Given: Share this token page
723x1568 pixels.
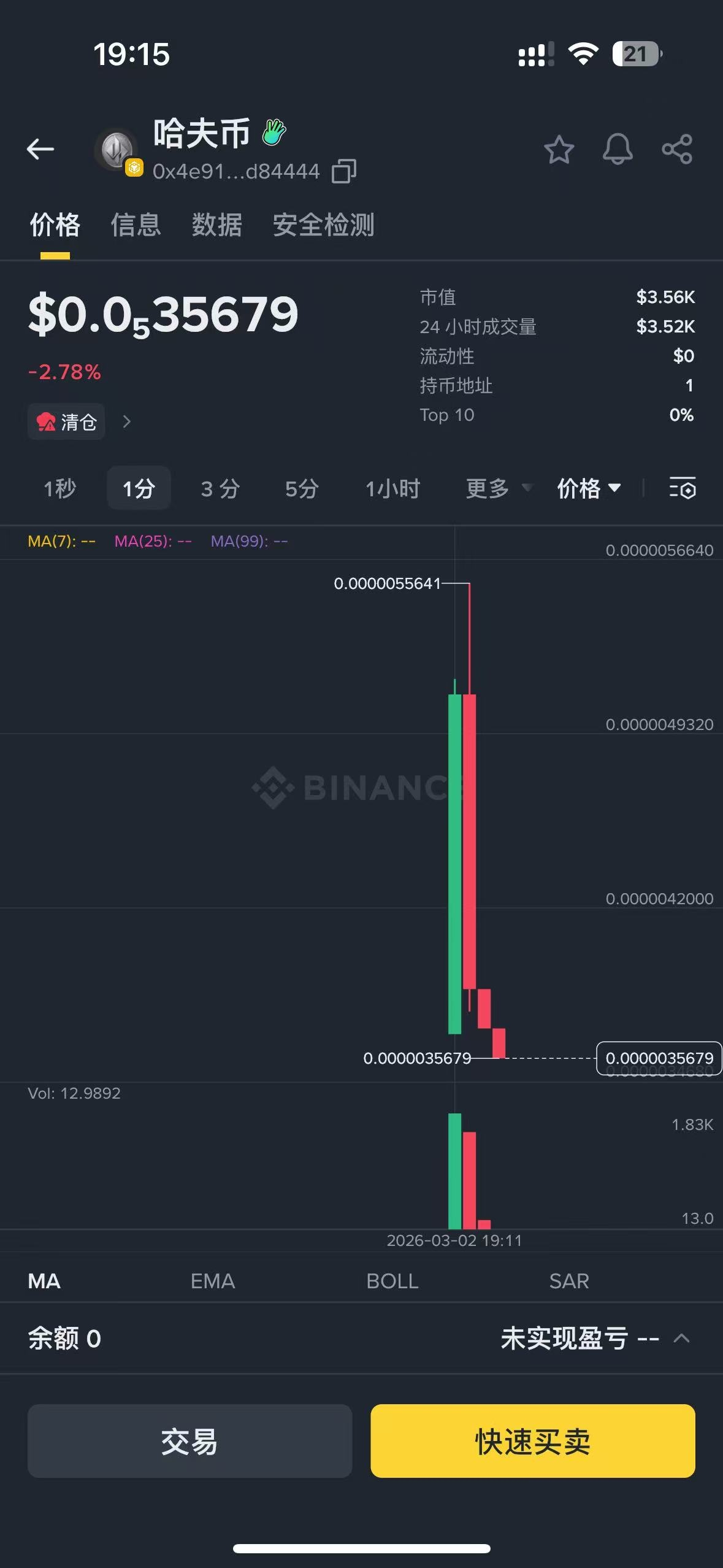Looking at the screenshot, I should coord(677,149).
